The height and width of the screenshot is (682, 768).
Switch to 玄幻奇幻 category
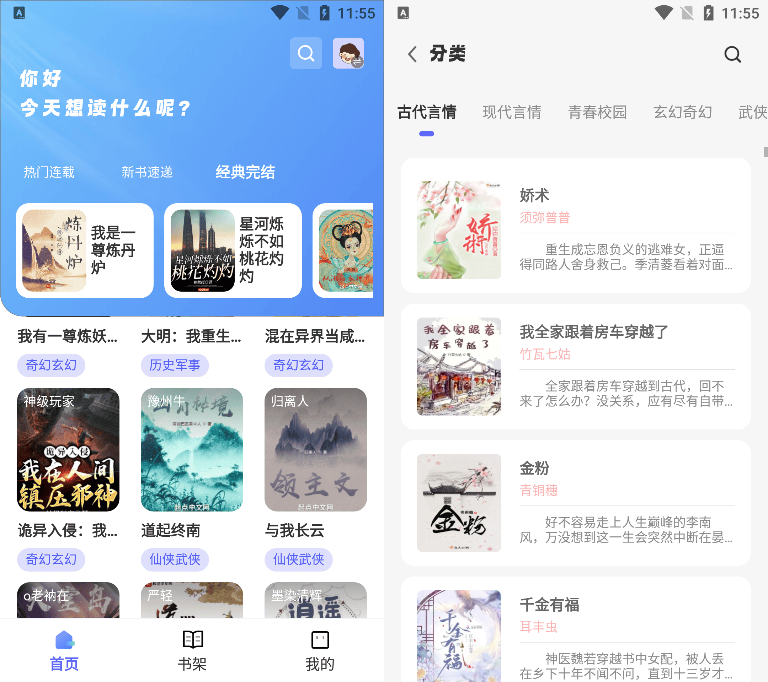[683, 112]
